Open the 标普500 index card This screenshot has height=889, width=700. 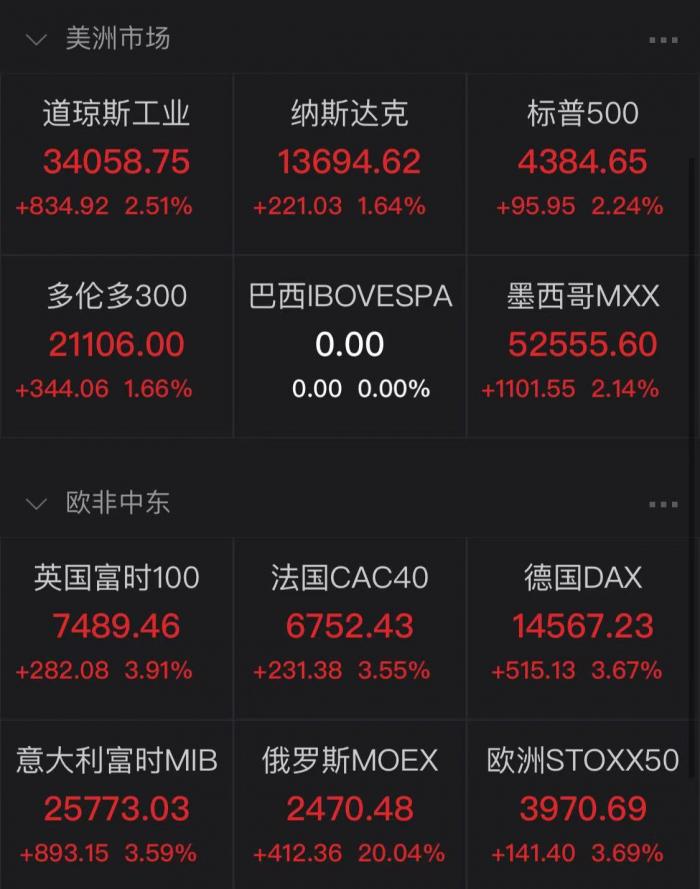coord(582,162)
